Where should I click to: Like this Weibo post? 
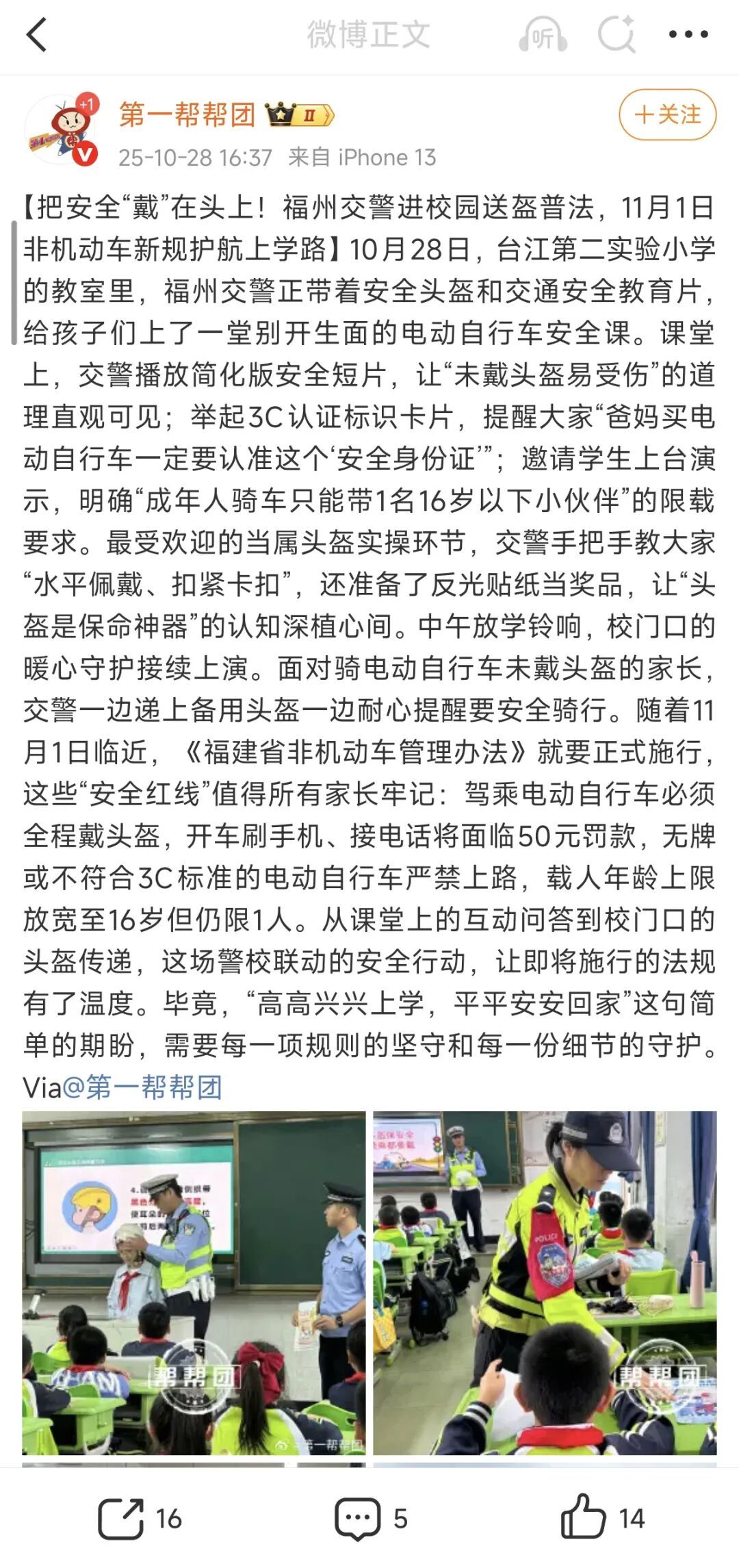coord(602,1518)
